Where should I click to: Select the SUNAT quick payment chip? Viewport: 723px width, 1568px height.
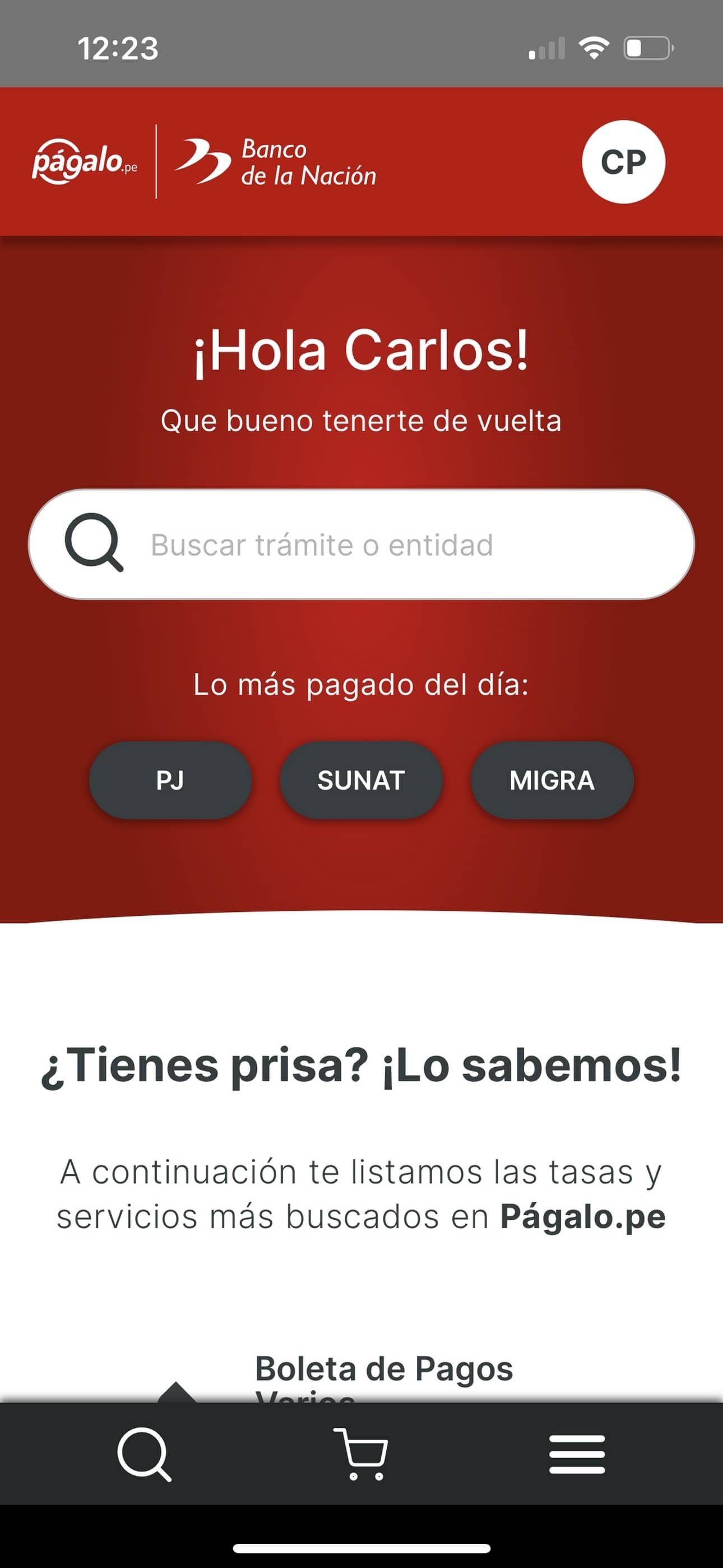click(x=361, y=781)
